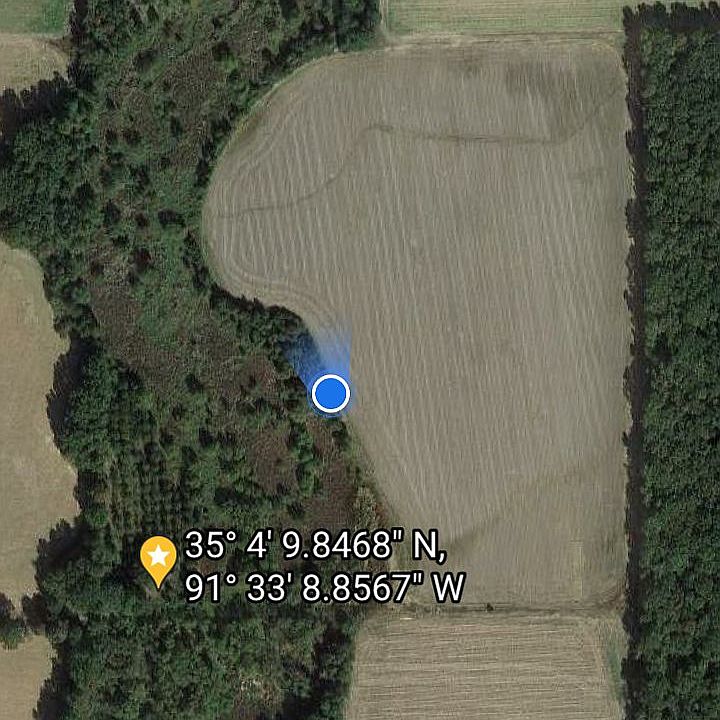Open the starred saved place pin
Viewport: 720px width, 720px height.
[x=158, y=556]
